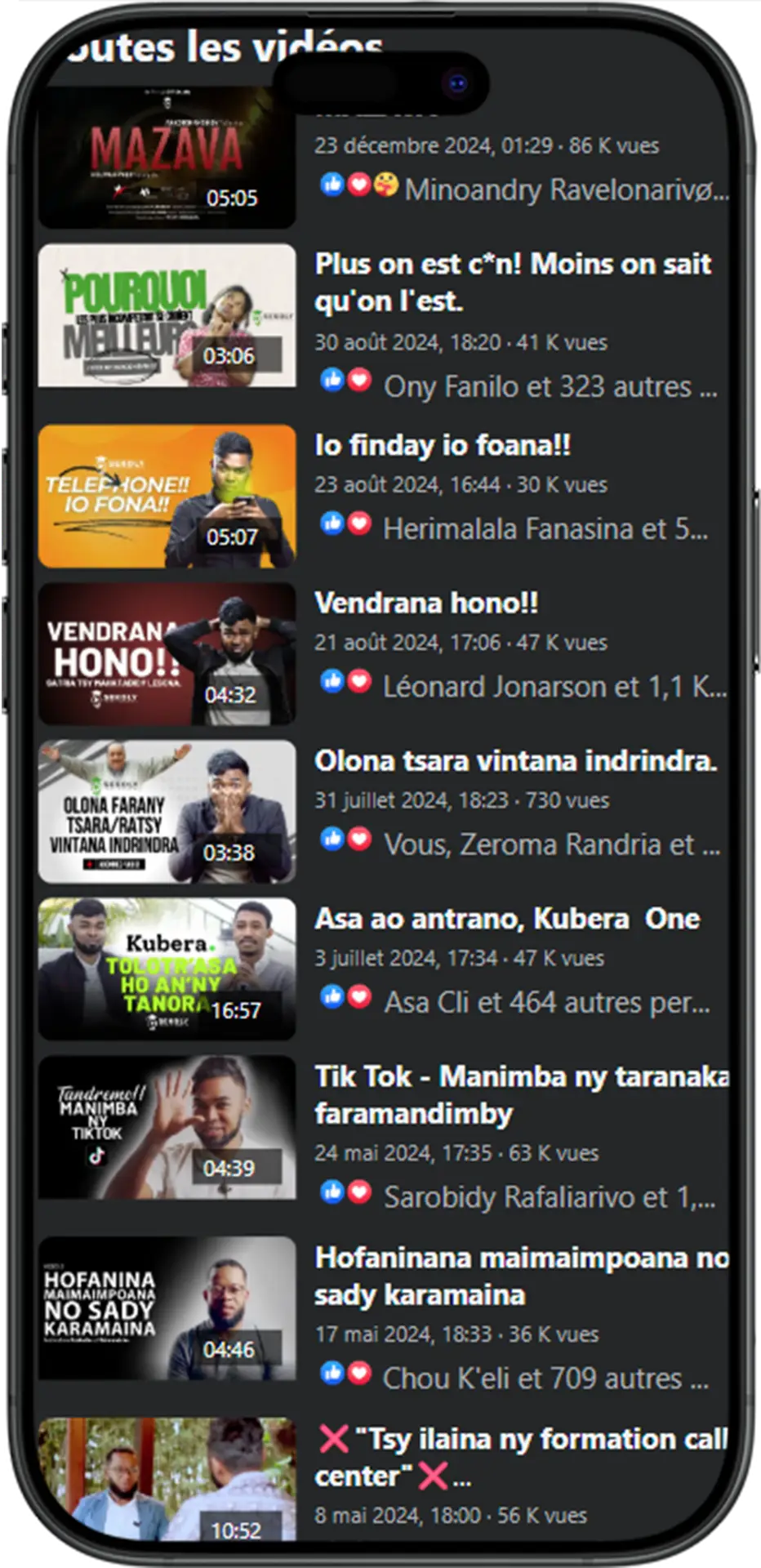Watch the "Vendrana hono!!" video thumbnail
761x1568 pixels.
[x=167, y=653]
